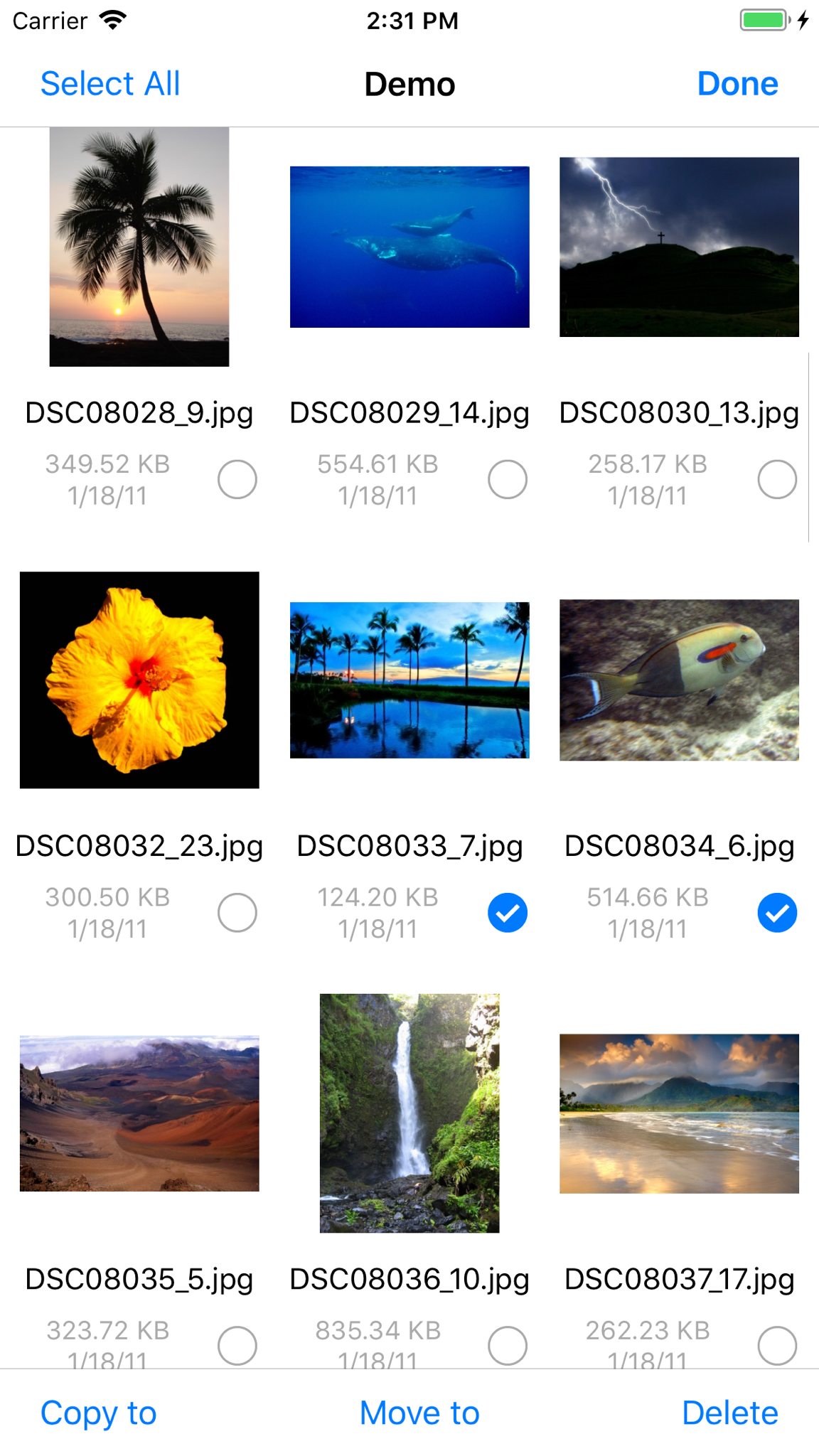Tap Move to in the bottom toolbar
This screenshot has width=819, height=1456.
[x=419, y=1413]
